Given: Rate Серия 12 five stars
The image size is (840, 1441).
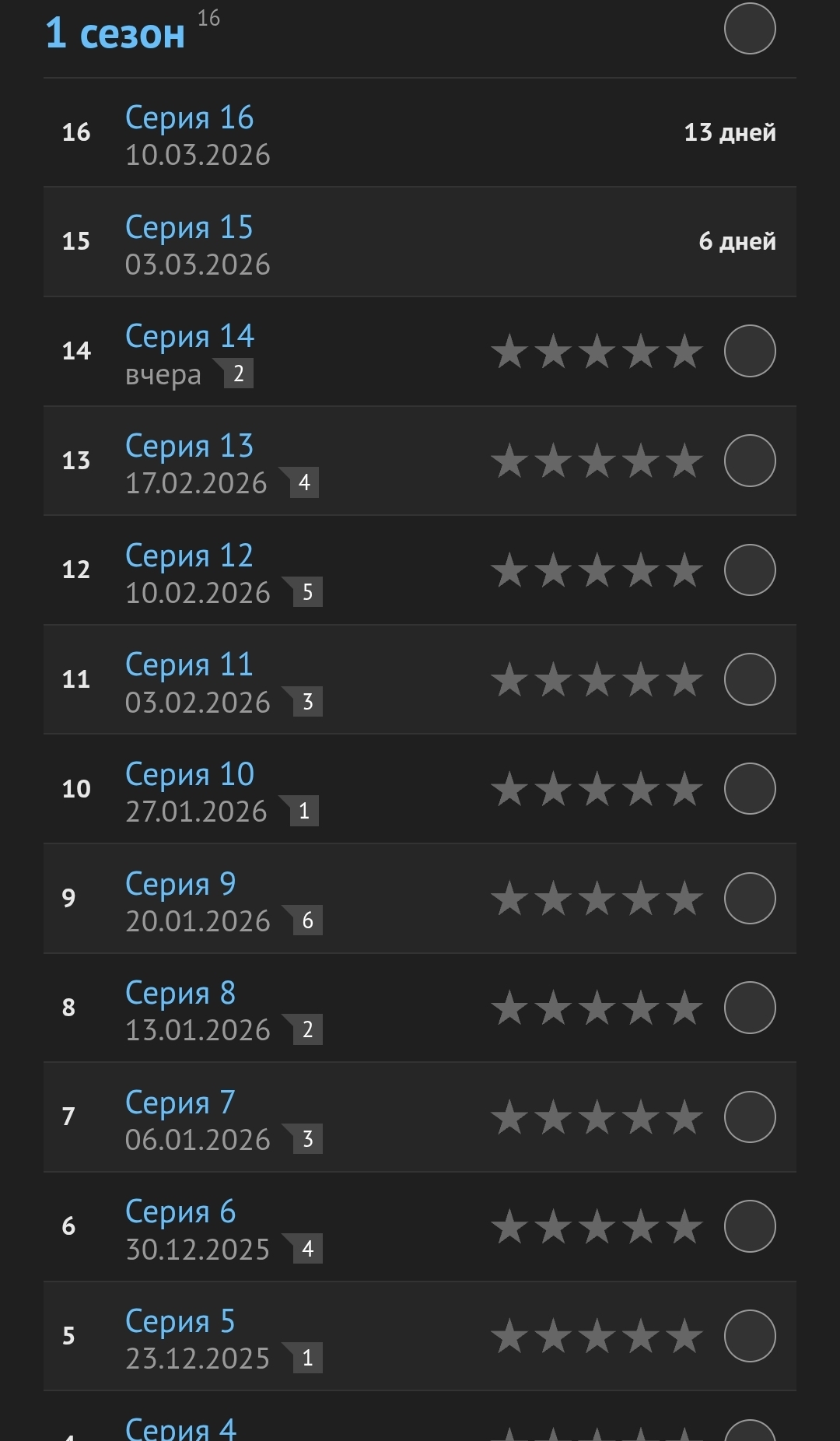Looking at the screenshot, I should pyautogui.click(x=684, y=570).
